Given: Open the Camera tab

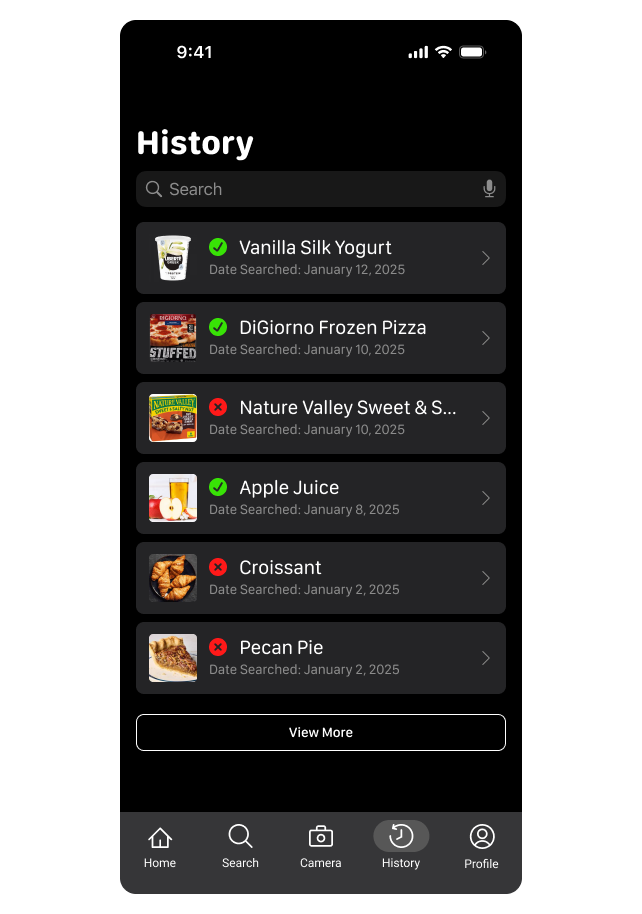Looking at the screenshot, I should pos(321,847).
